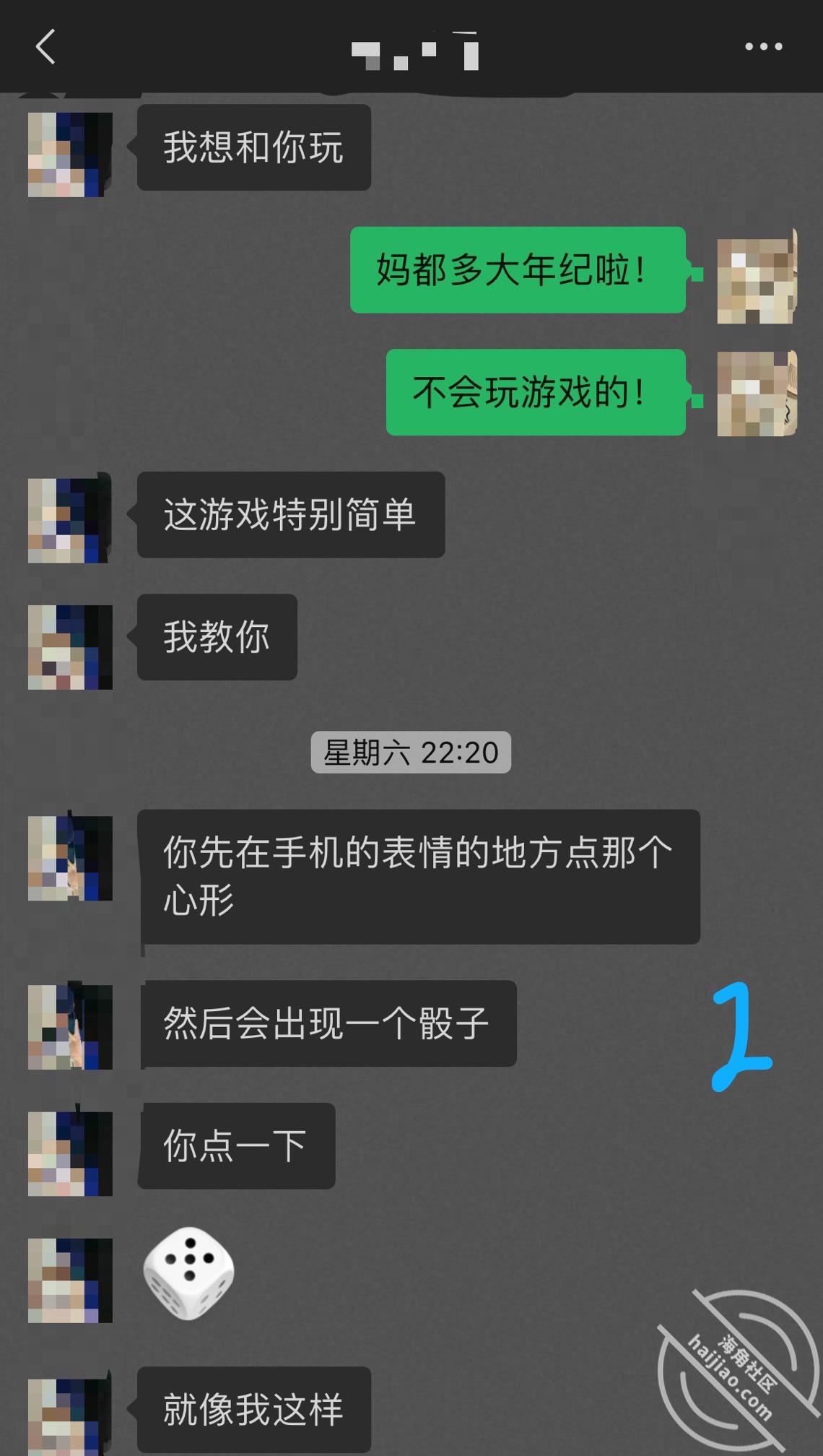Go back to the chat list
This screenshot has height=1456, width=823.
coord(46,47)
